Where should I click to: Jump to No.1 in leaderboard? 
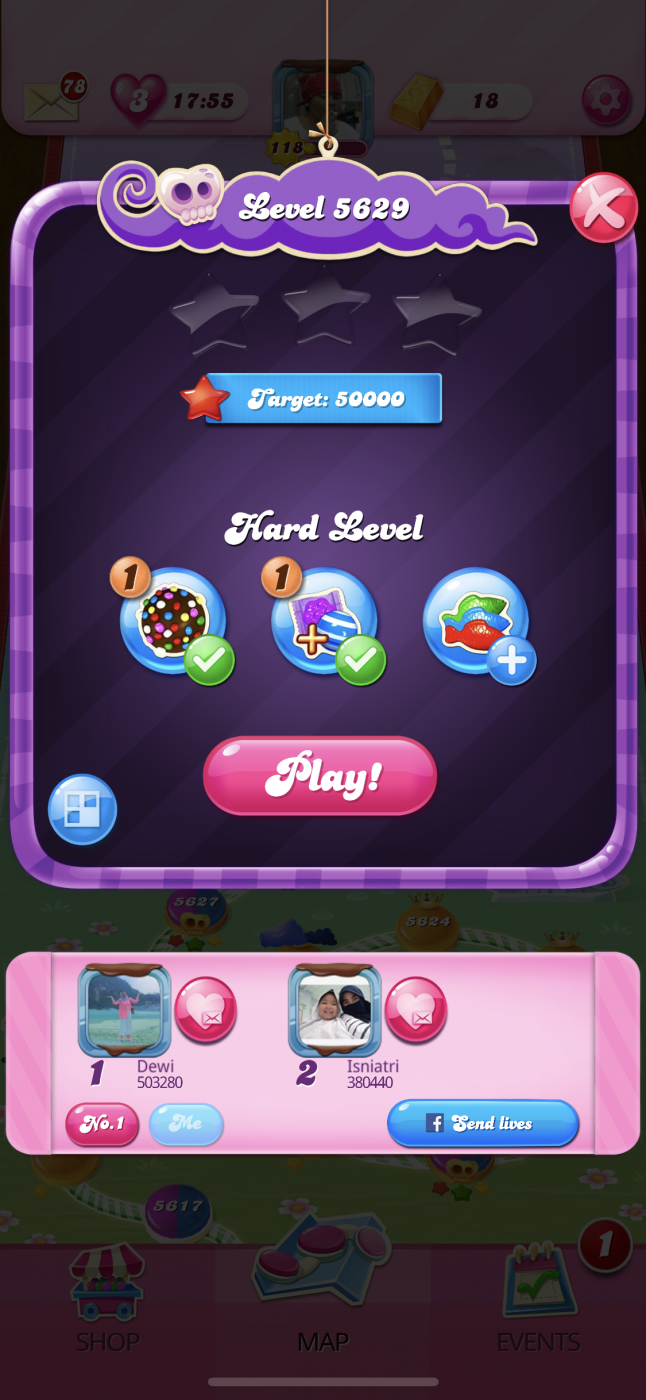102,1124
